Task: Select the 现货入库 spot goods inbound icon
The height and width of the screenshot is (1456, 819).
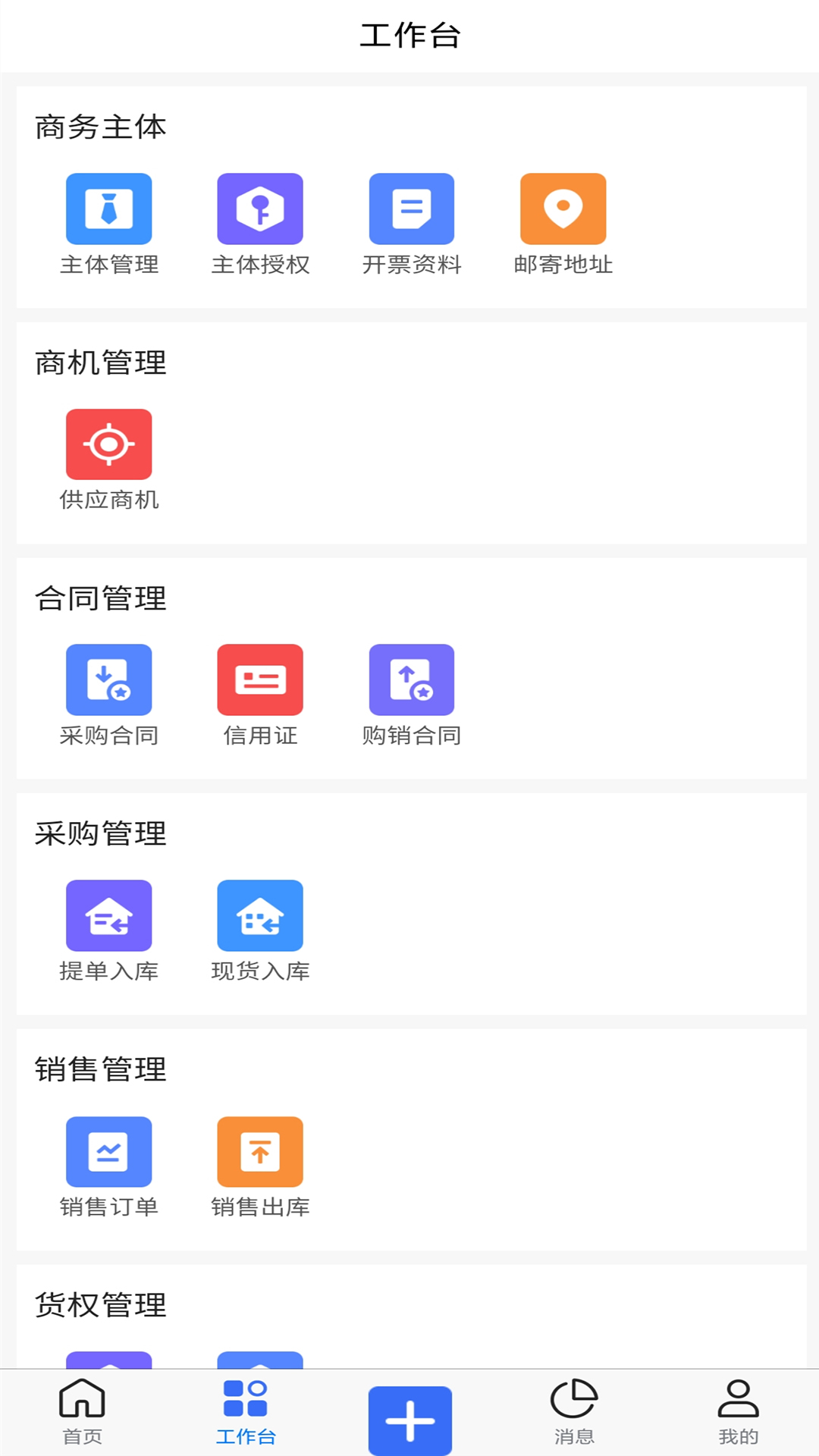Action: [x=261, y=914]
